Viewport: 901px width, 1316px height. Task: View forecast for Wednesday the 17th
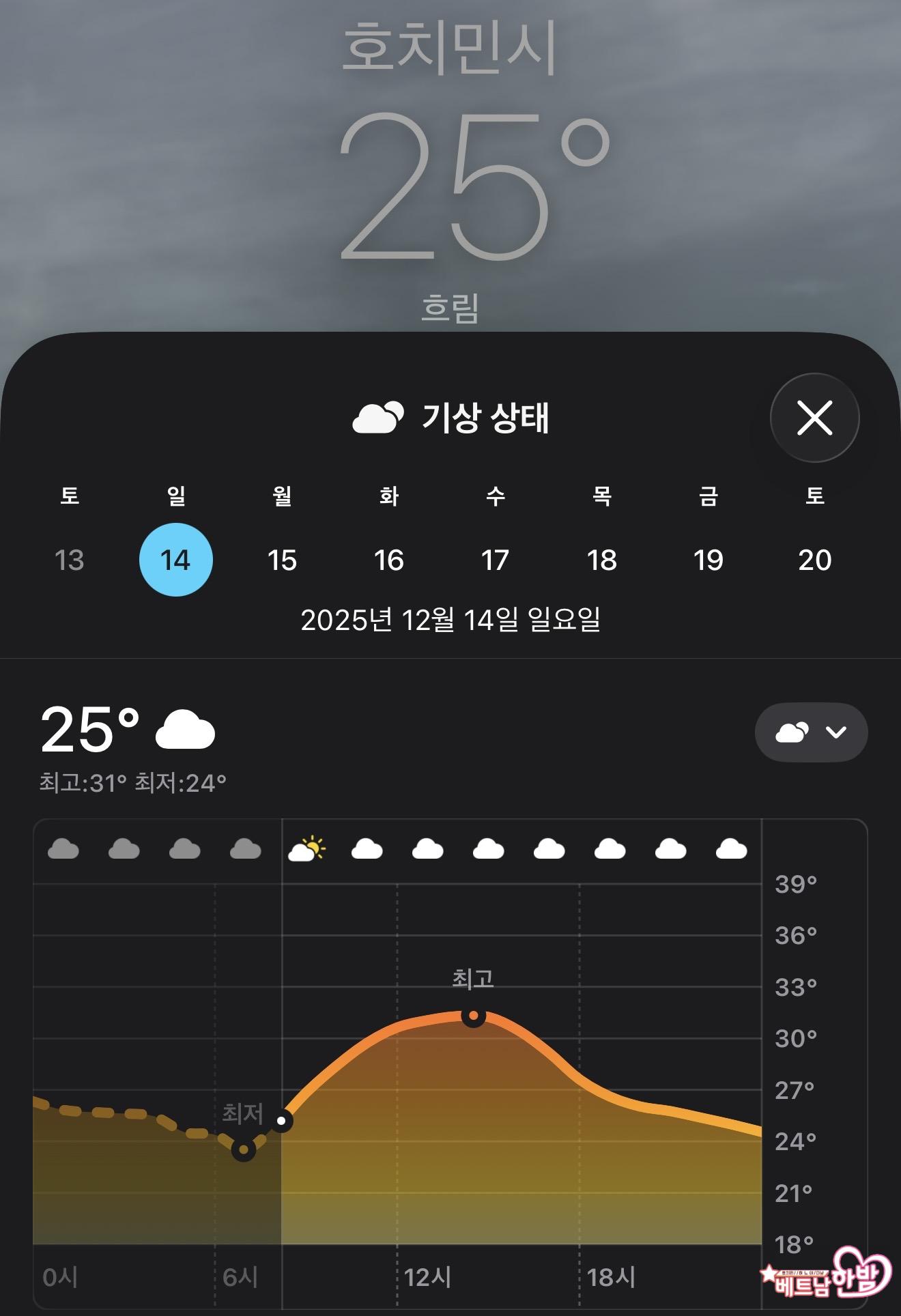(495, 560)
